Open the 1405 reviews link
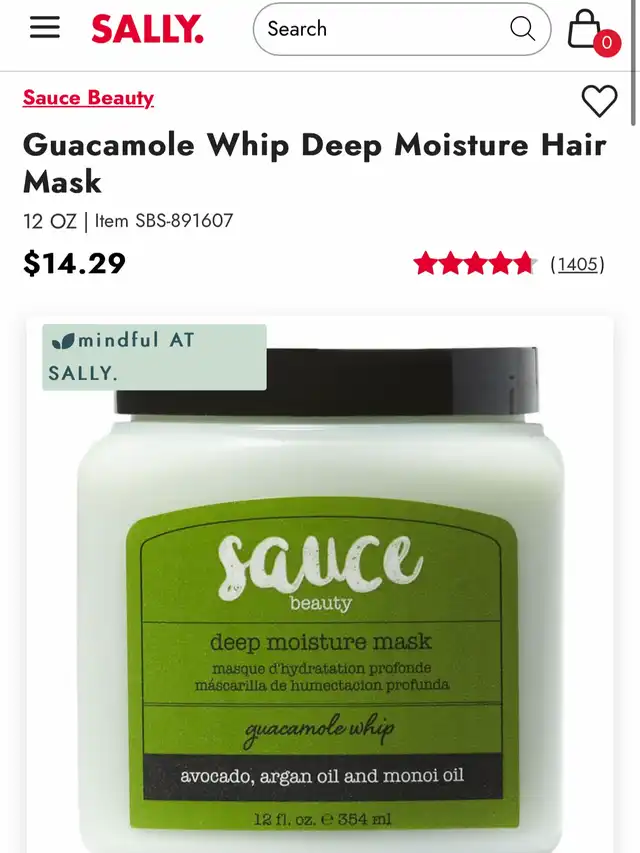 tap(577, 264)
